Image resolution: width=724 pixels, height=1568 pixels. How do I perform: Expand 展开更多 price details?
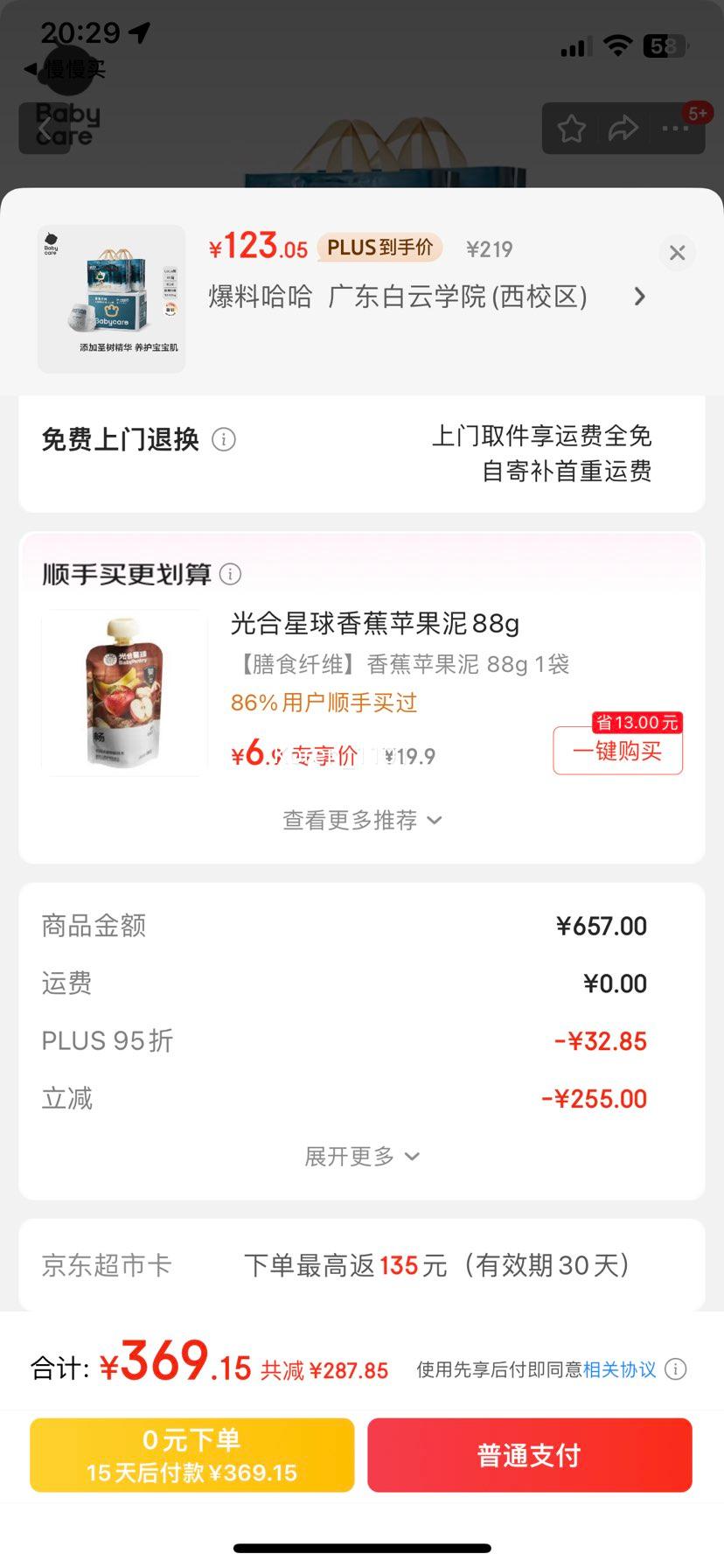coord(362,1156)
